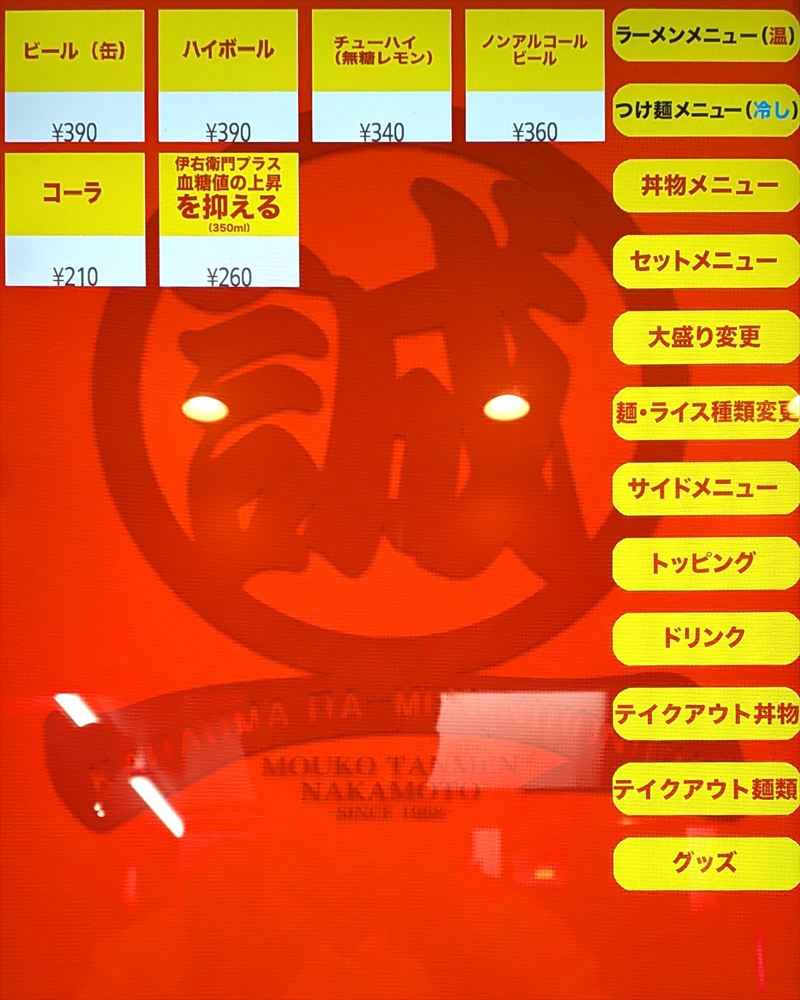Switch to サイドメニュー

click(706, 488)
